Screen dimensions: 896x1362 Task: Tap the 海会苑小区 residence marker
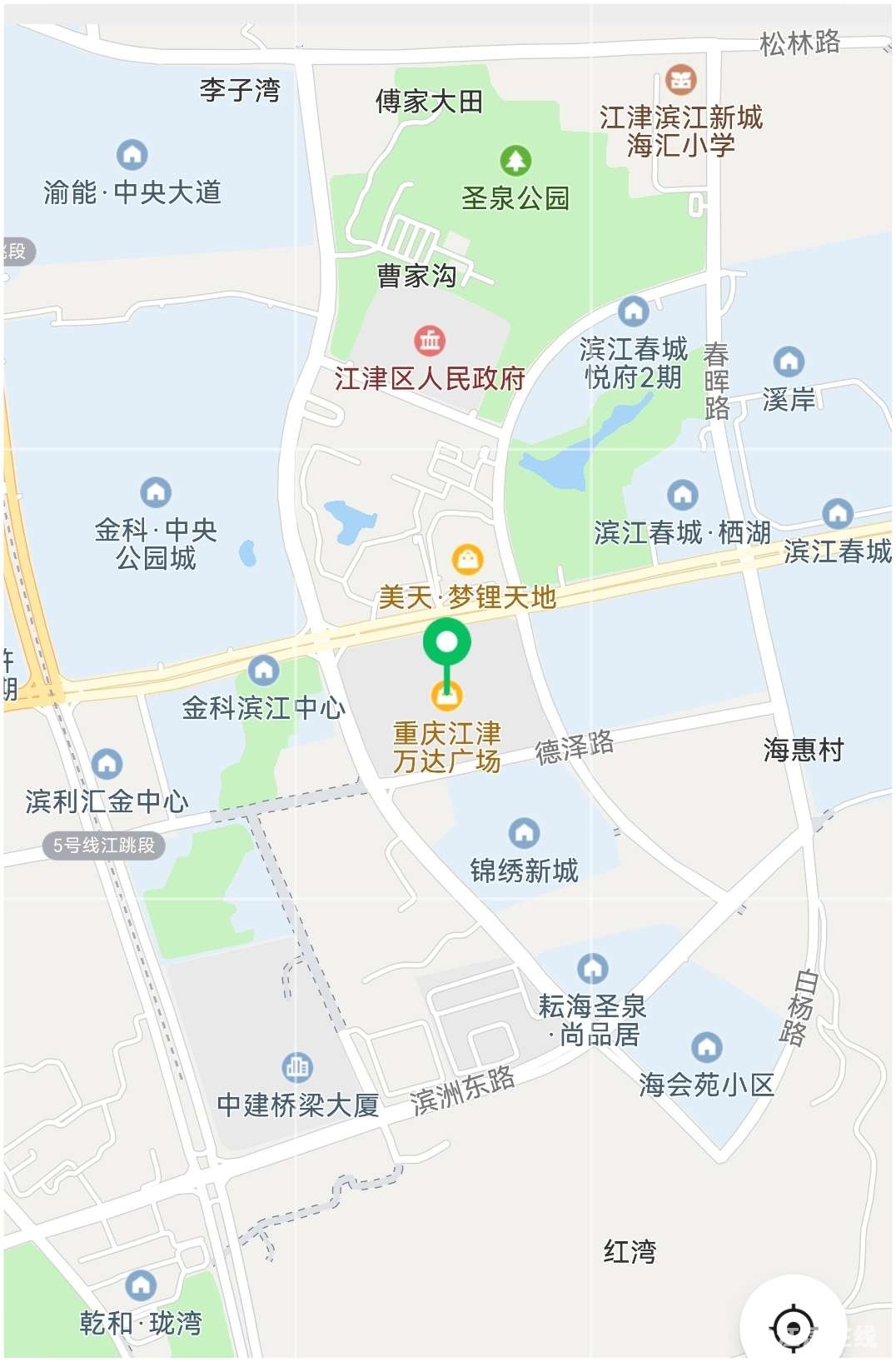click(x=707, y=1047)
